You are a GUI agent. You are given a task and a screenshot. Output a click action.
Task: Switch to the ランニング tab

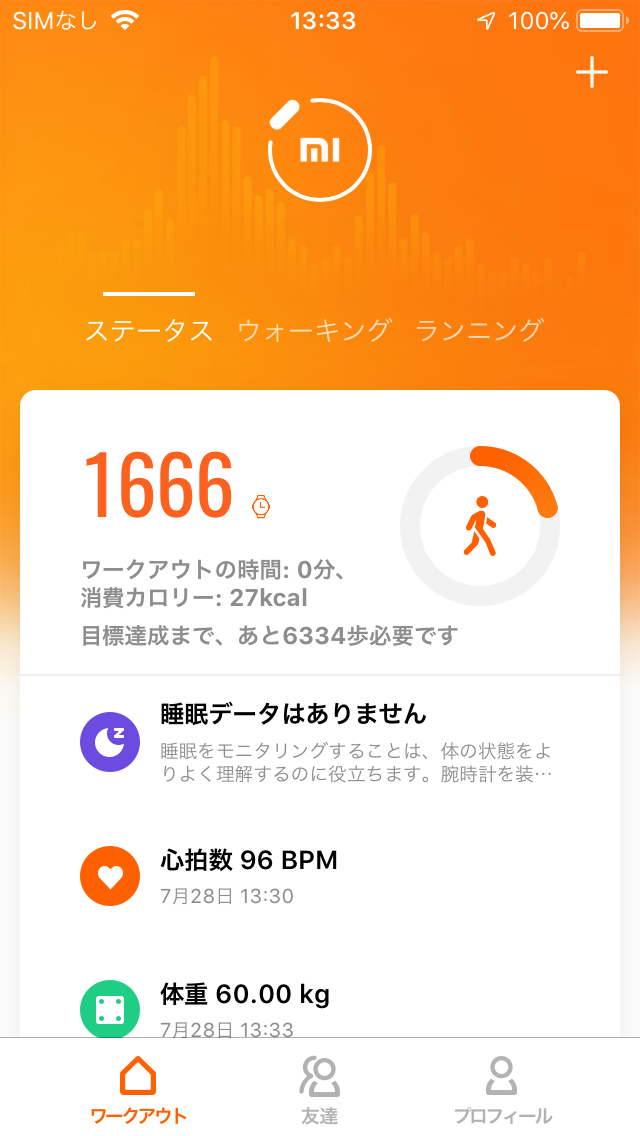coord(479,330)
